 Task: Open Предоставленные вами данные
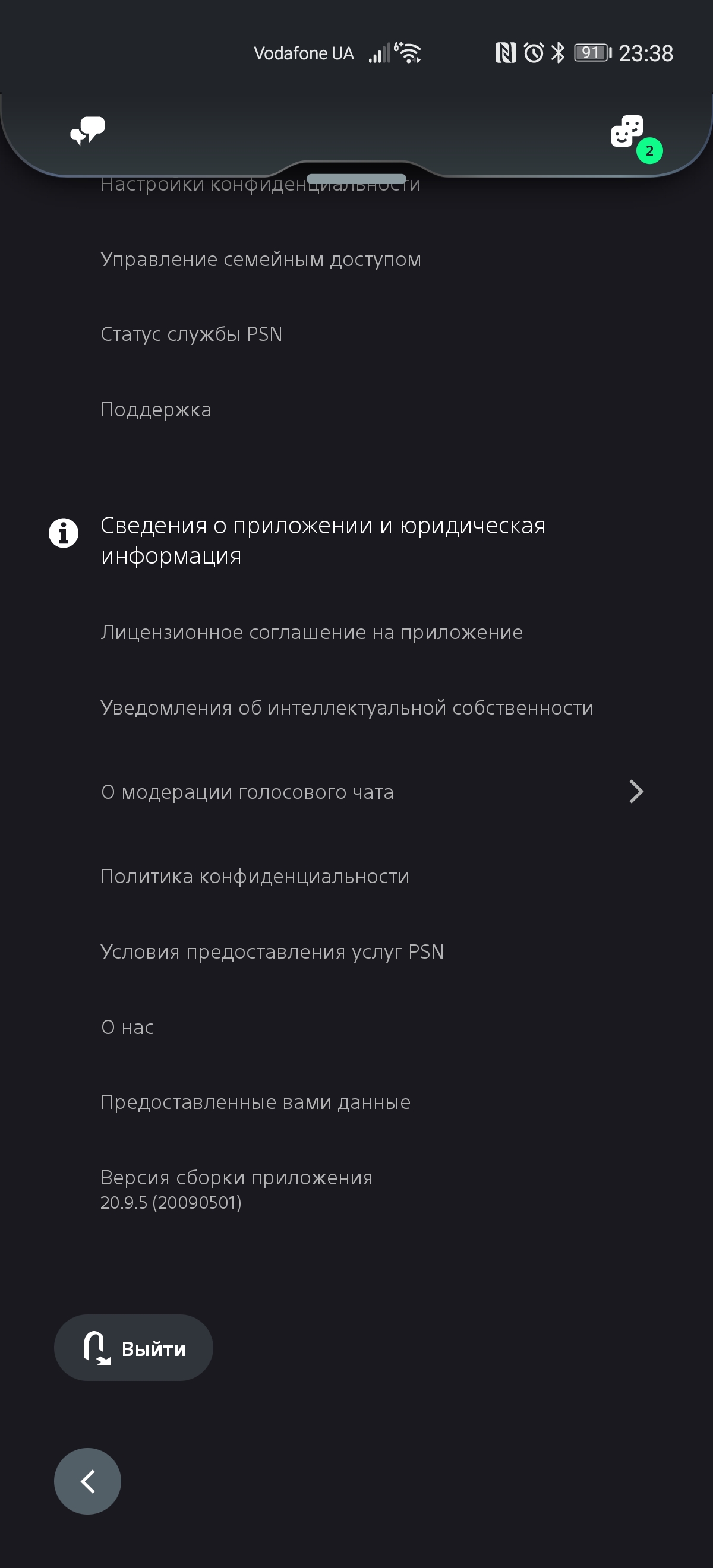coord(255,1102)
